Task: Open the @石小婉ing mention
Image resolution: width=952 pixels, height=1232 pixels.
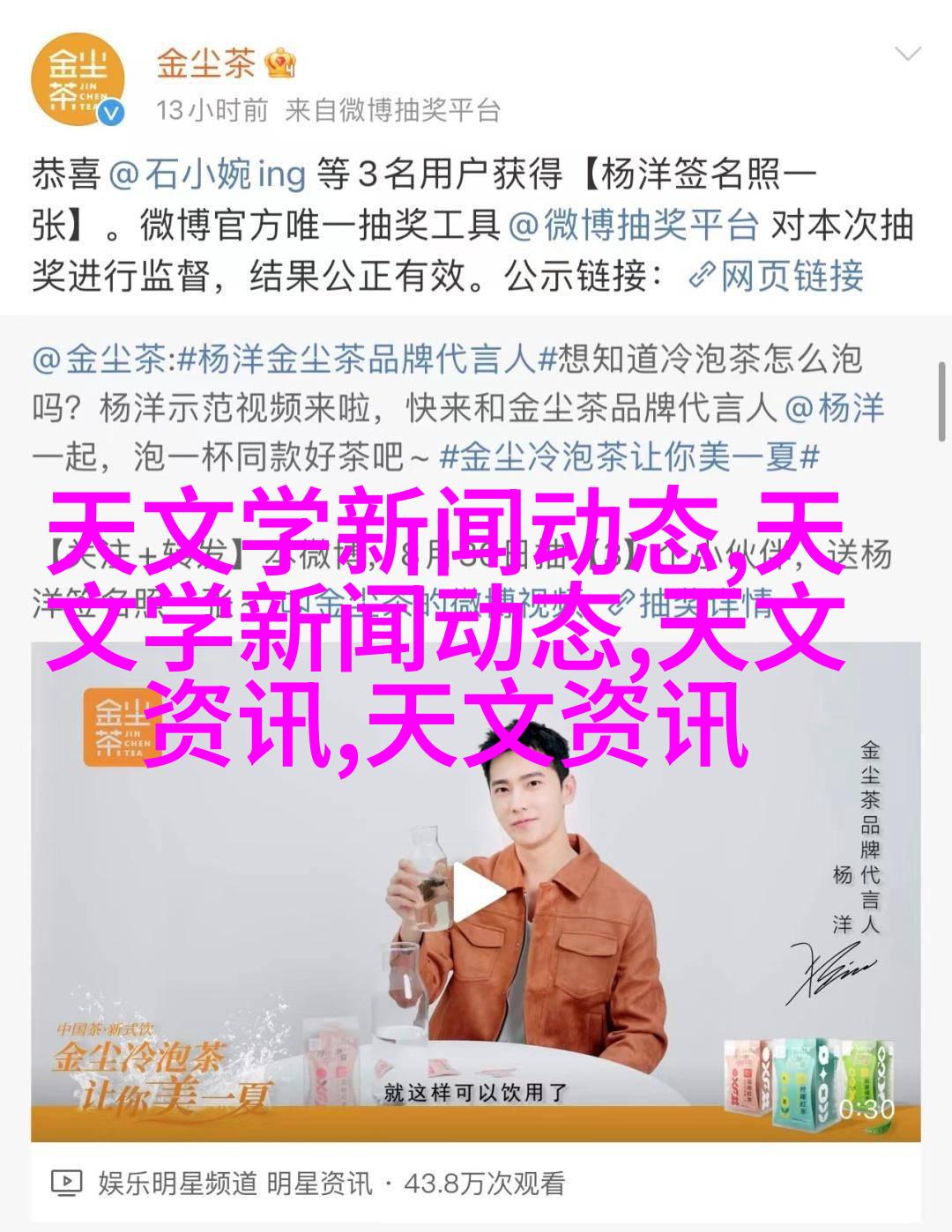Action: (x=207, y=175)
